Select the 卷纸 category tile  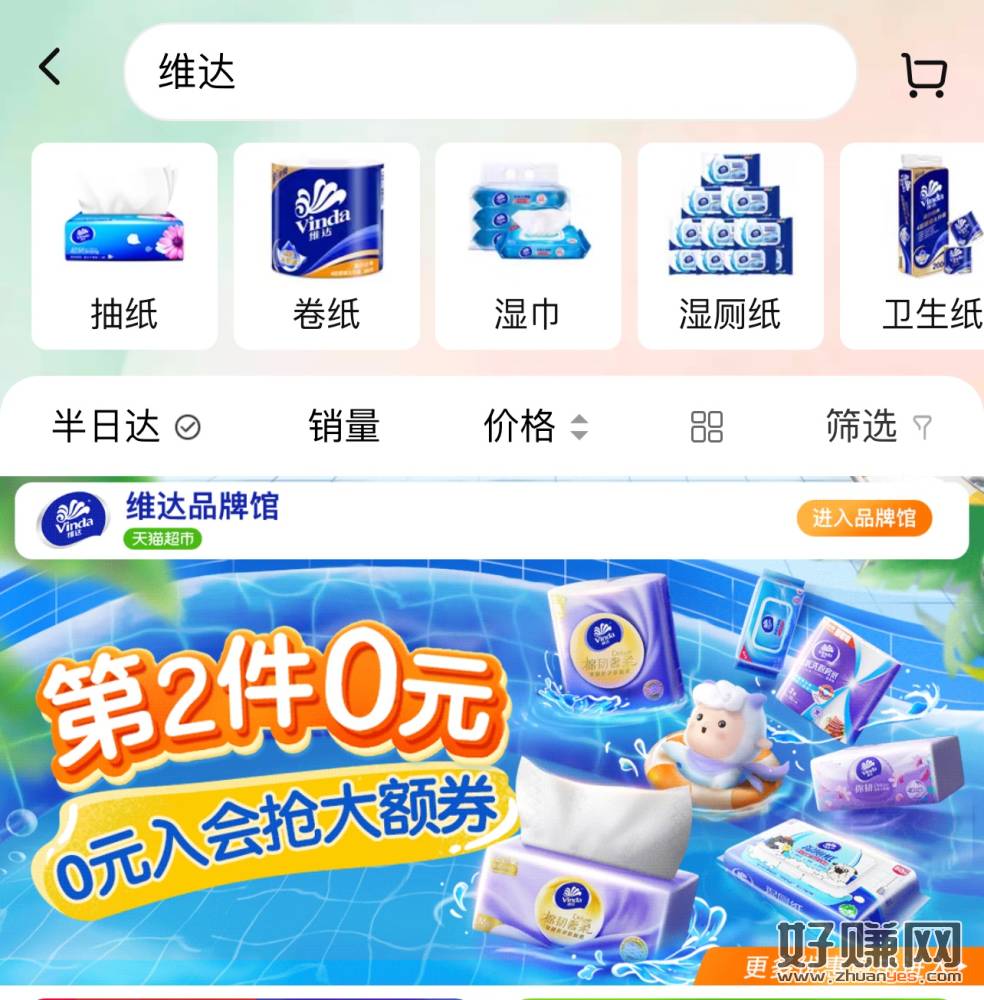click(326, 246)
